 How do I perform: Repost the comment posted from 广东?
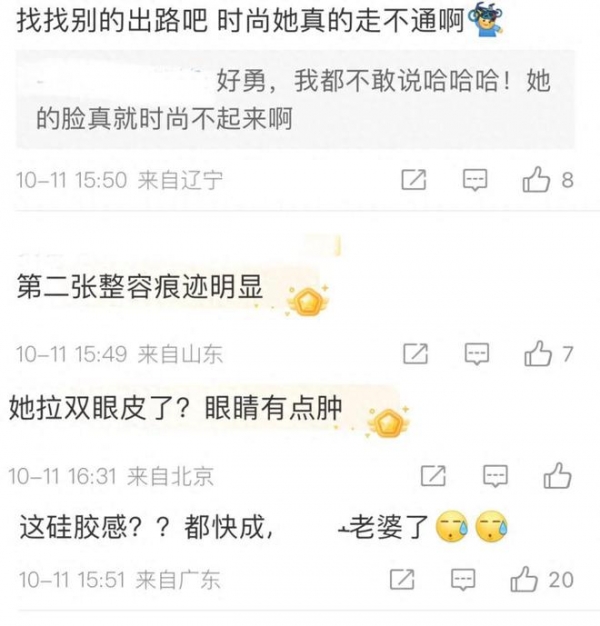pyautogui.click(x=402, y=578)
